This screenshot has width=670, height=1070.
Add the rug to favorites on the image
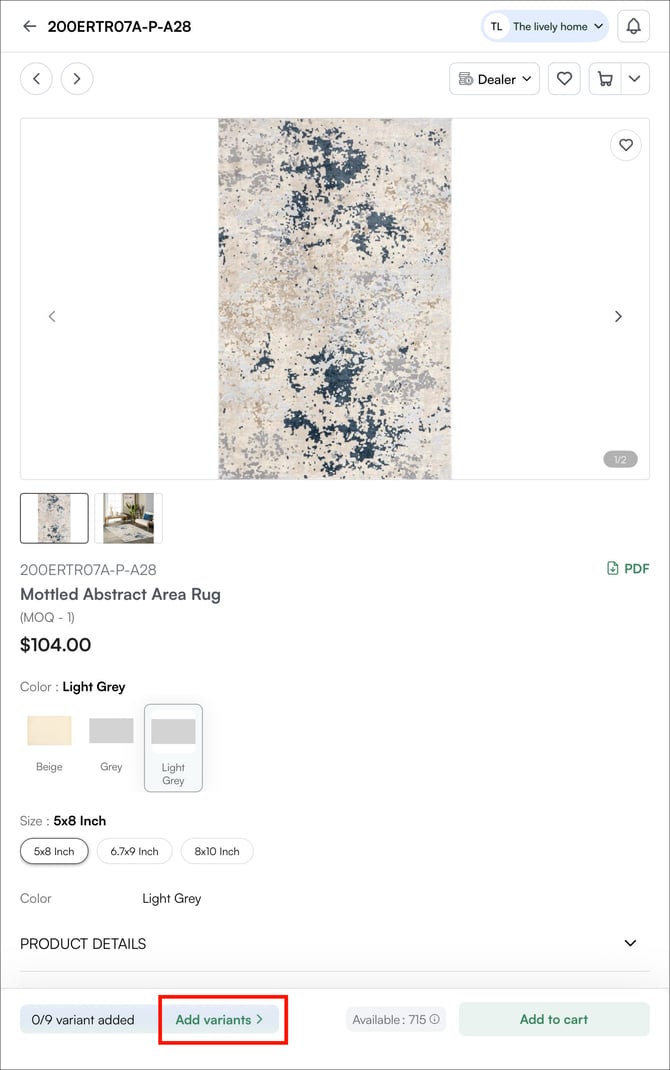coord(625,145)
